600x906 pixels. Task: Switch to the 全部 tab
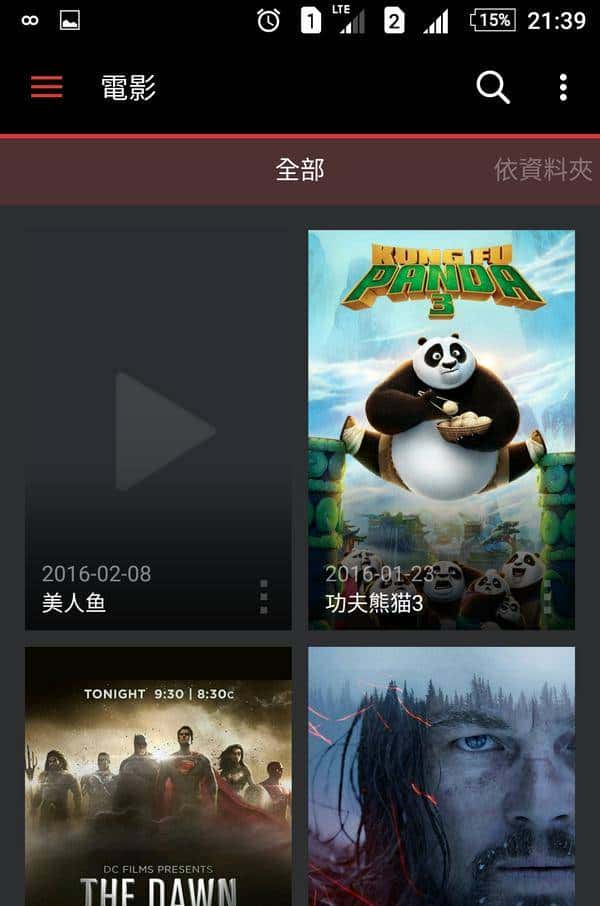pyautogui.click(x=300, y=170)
